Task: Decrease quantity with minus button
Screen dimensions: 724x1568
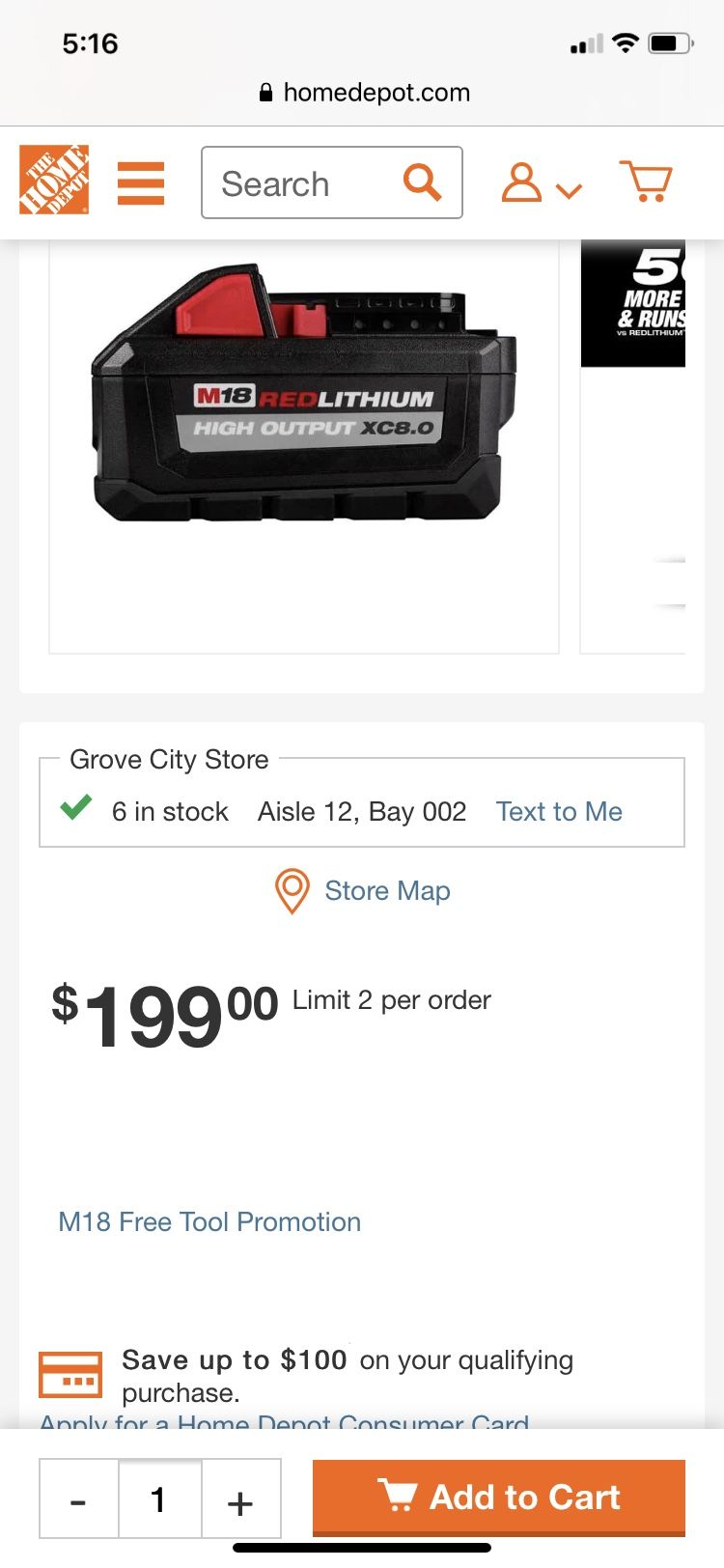Action: tap(78, 1498)
